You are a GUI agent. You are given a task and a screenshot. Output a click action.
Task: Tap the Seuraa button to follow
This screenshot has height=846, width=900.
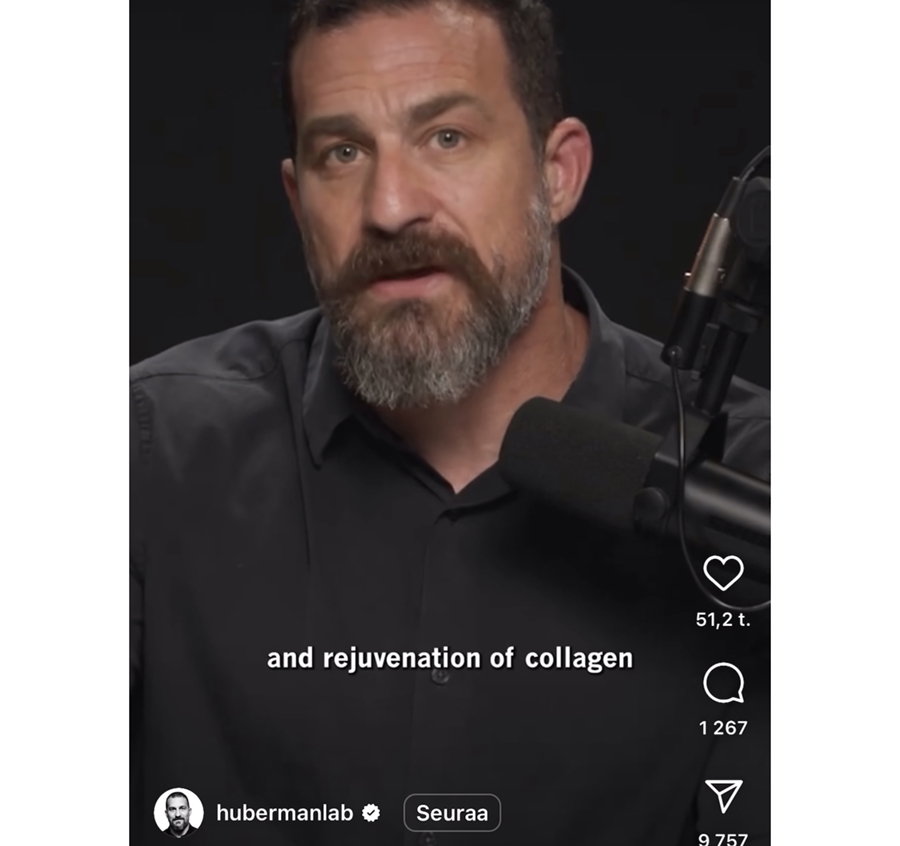(x=452, y=813)
